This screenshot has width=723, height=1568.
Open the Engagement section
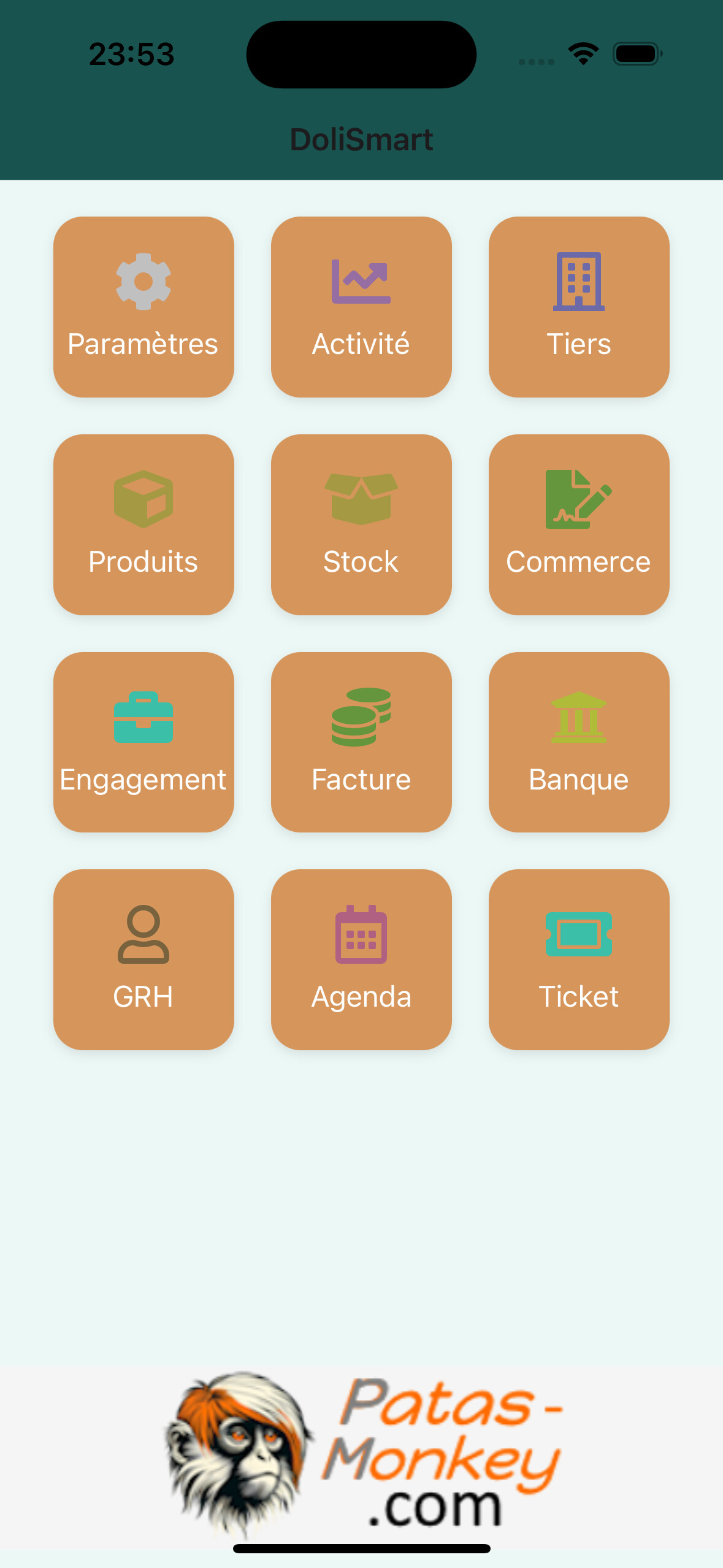pyautogui.click(x=143, y=742)
